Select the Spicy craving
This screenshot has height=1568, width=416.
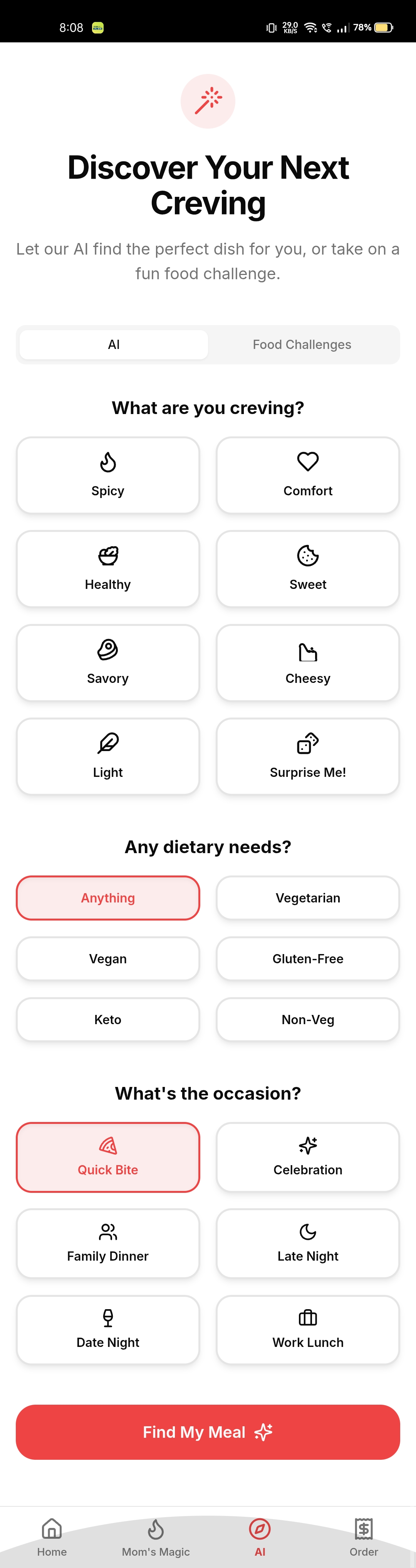pos(108,475)
